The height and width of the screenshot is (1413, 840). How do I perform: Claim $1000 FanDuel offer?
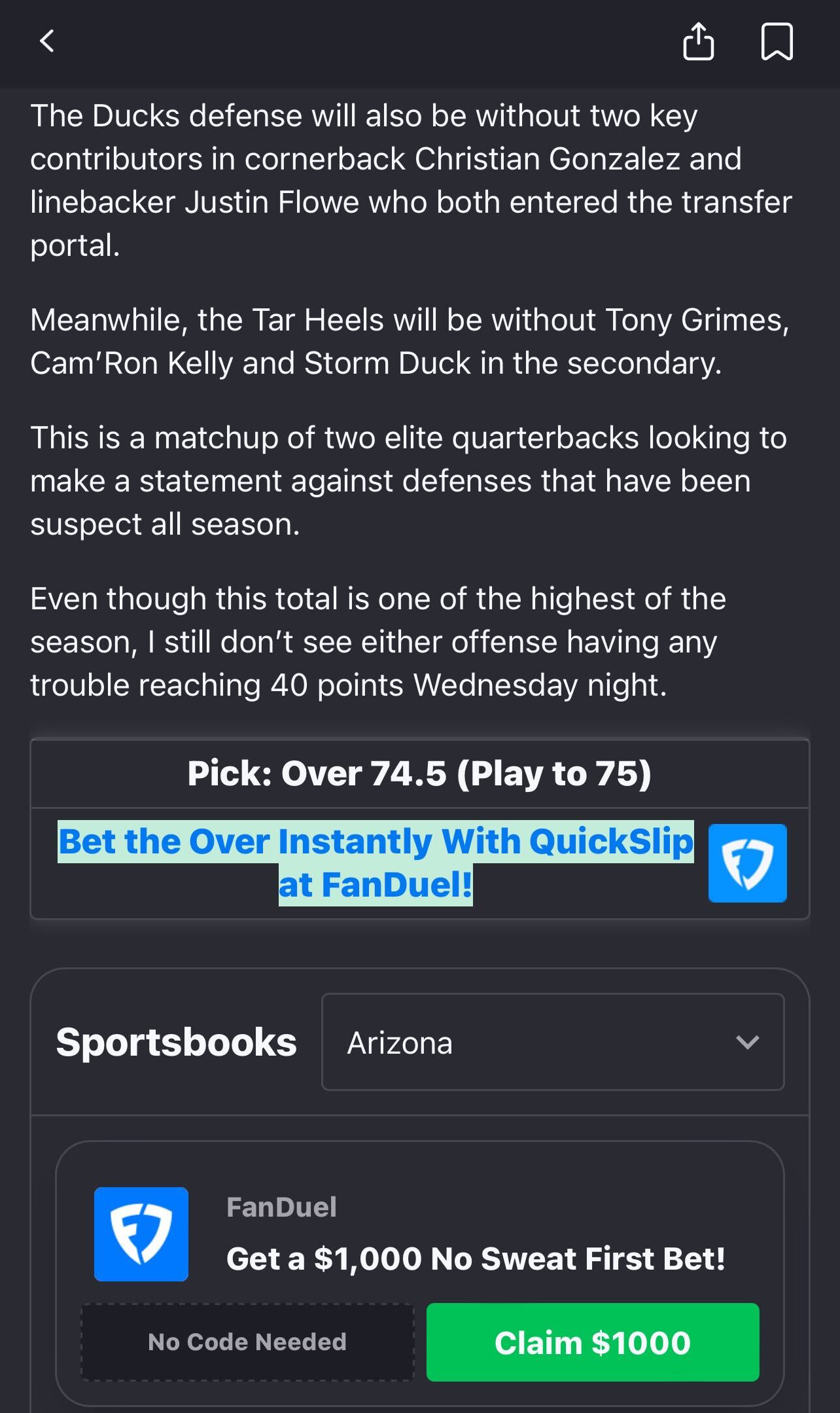click(x=593, y=1342)
